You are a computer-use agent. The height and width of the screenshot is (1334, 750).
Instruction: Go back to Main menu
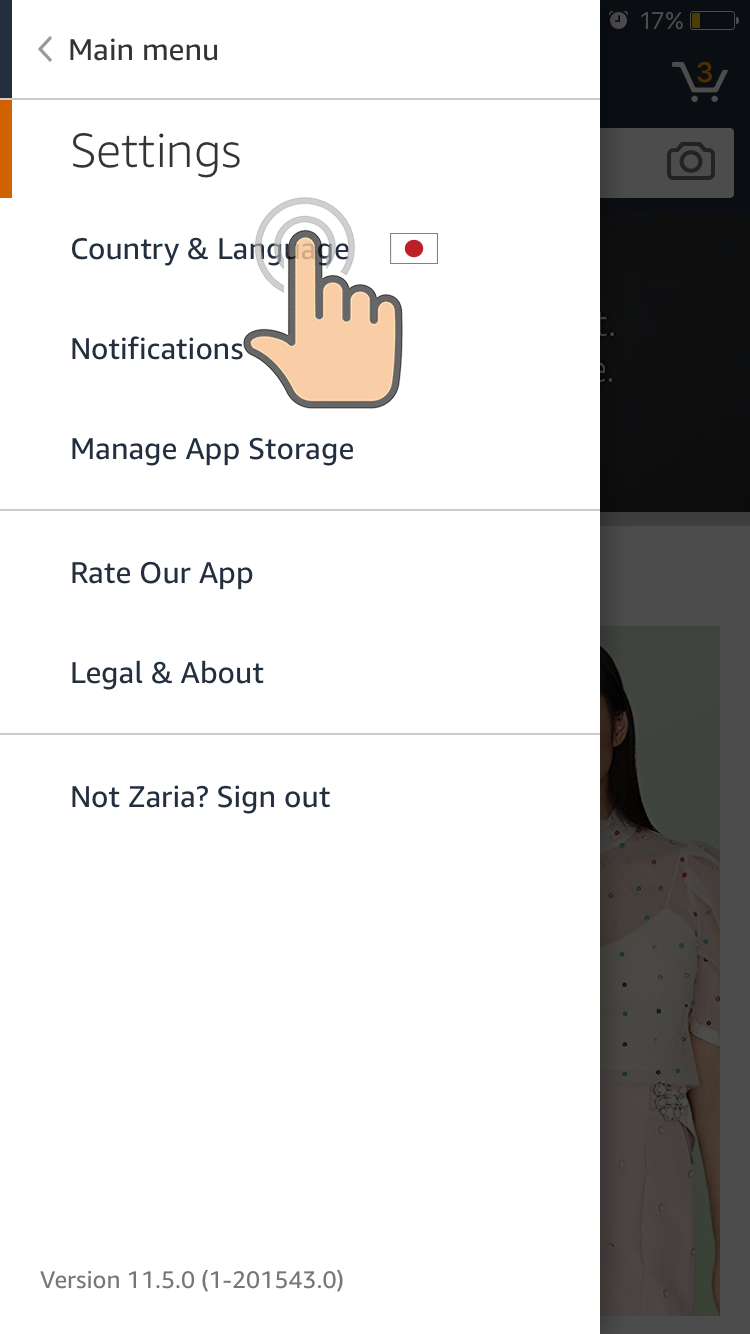128,50
